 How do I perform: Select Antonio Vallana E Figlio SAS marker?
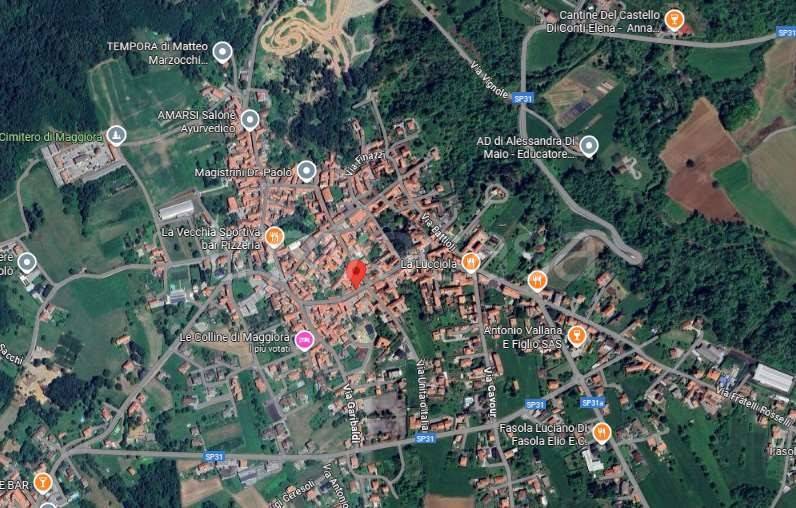(x=575, y=335)
